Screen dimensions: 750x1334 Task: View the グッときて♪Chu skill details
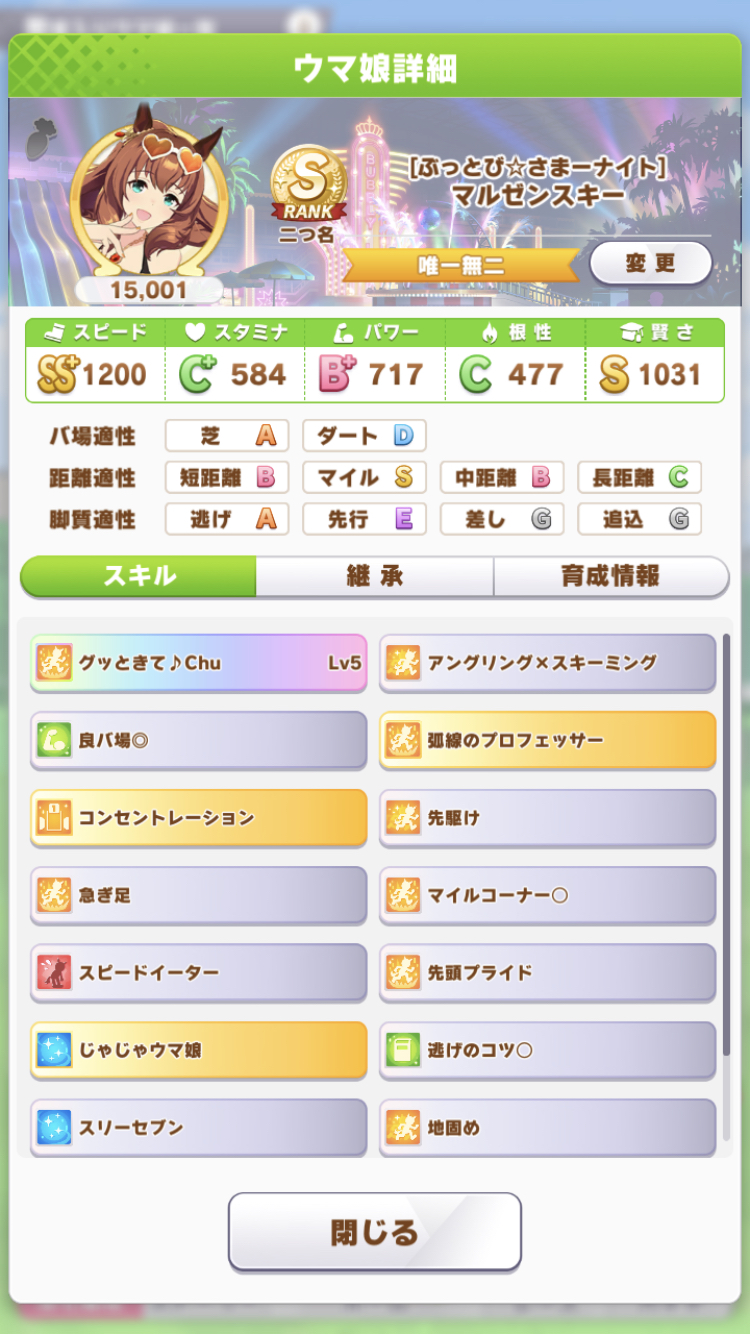(198, 662)
